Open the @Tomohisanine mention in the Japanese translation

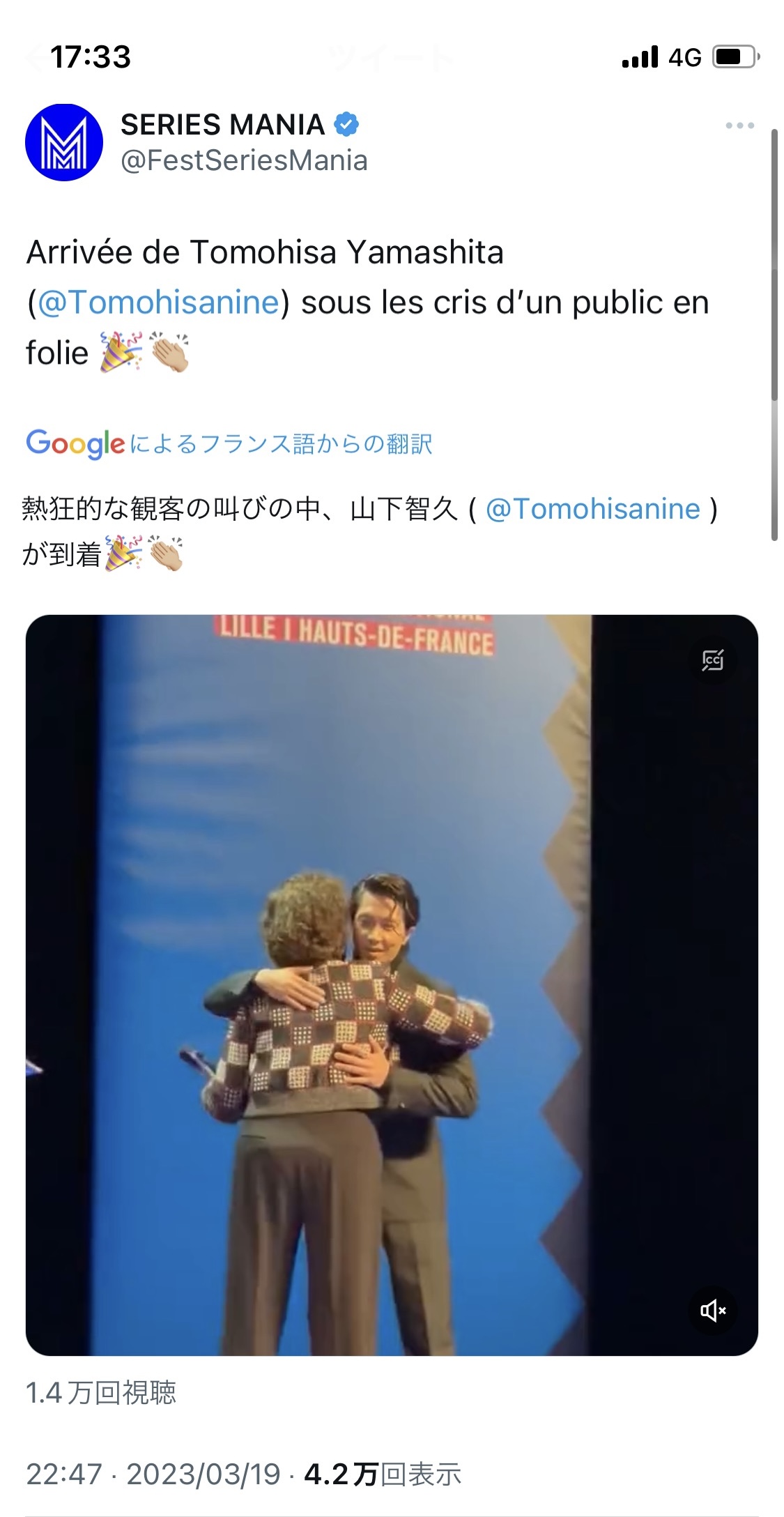[x=592, y=509]
